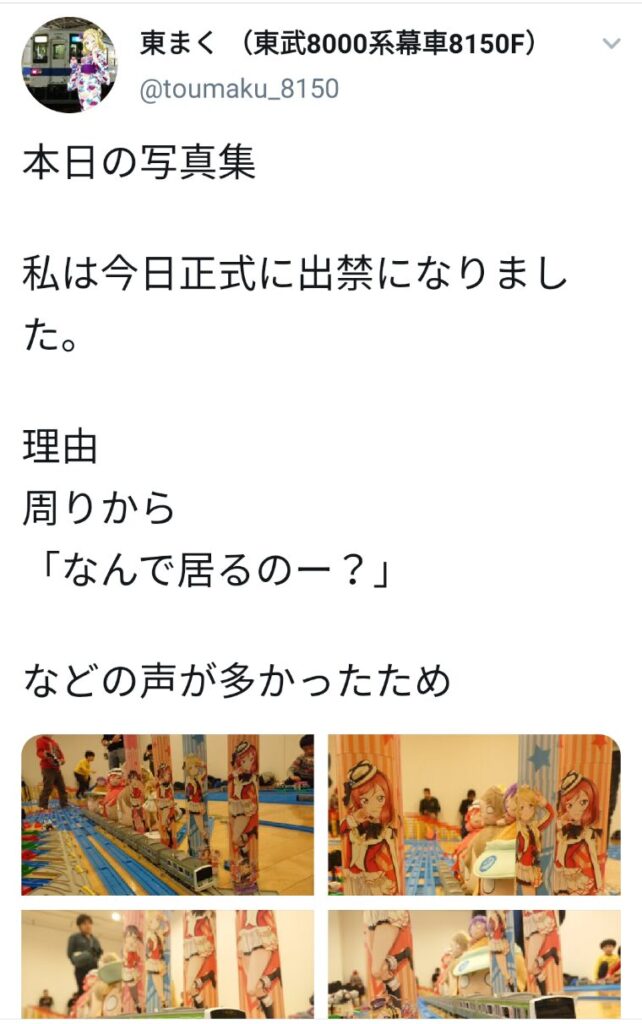View the second photo with starred pillar
This screenshot has height=1024, width=642.
(x=474, y=814)
